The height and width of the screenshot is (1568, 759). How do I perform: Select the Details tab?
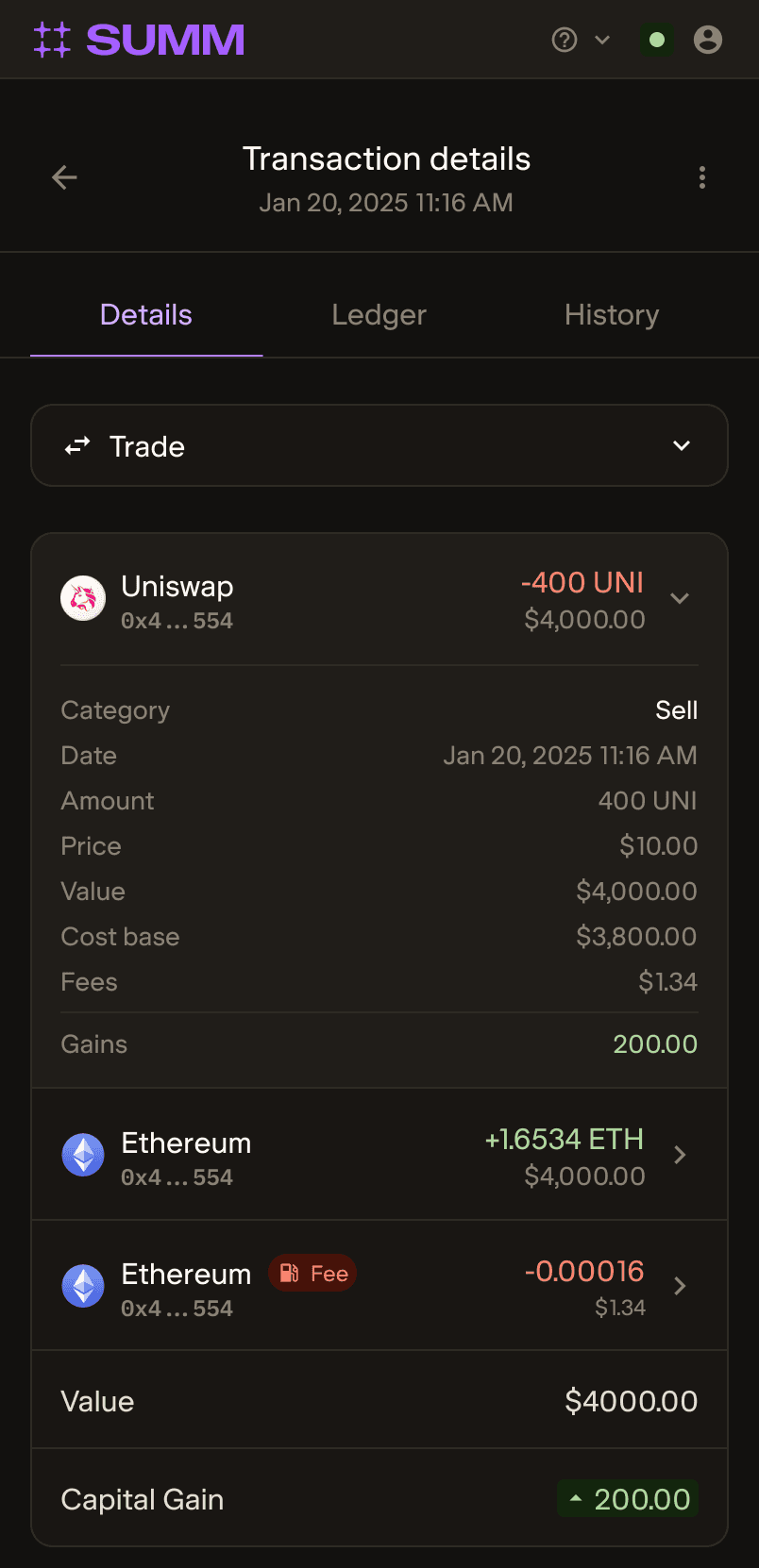pos(146,315)
